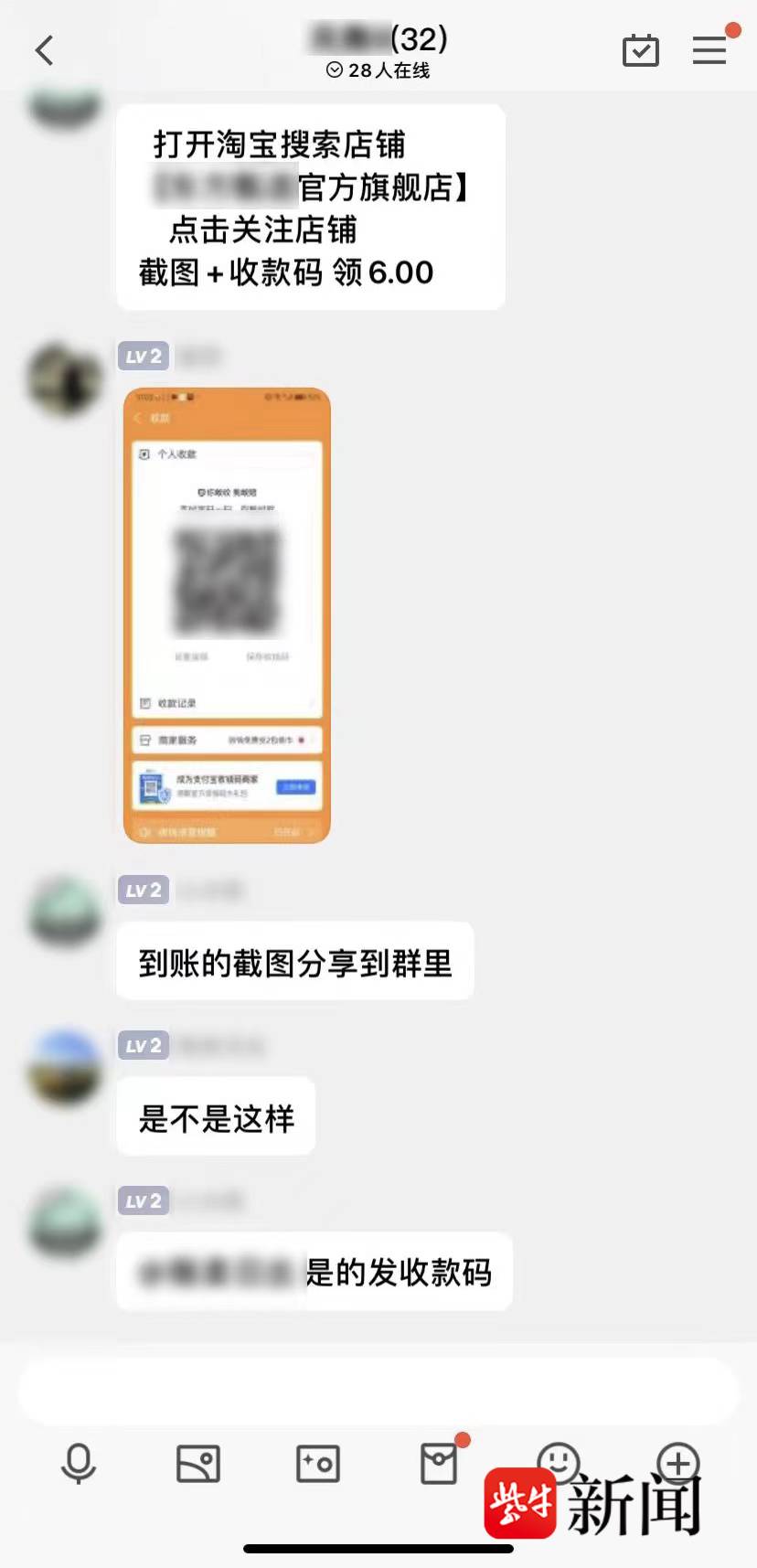Open the shared payment code screenshot image
757x1568 pixels.
(x=227, y=614)
